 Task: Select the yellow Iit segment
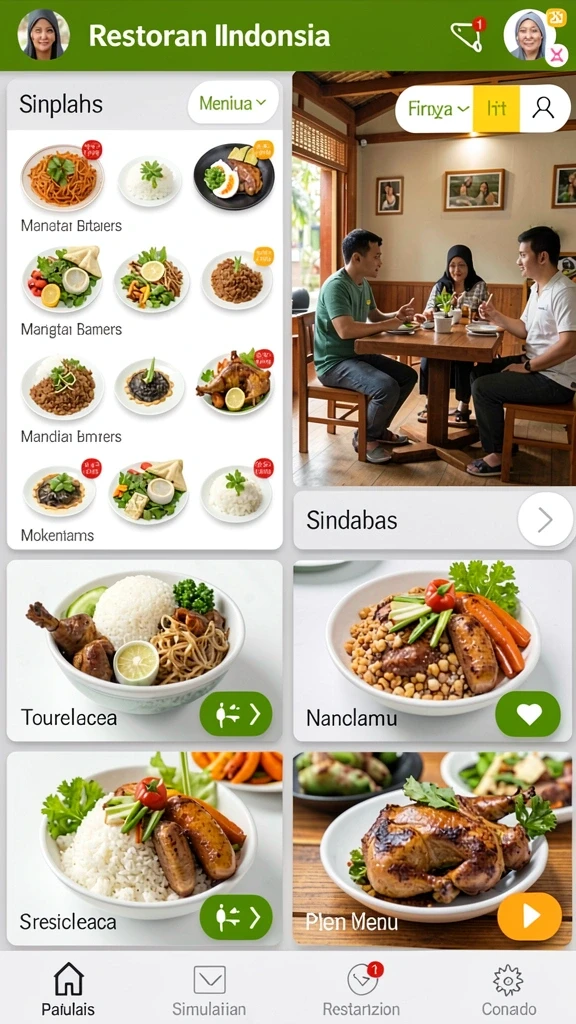pyautogui.click(x=497, y=108)
